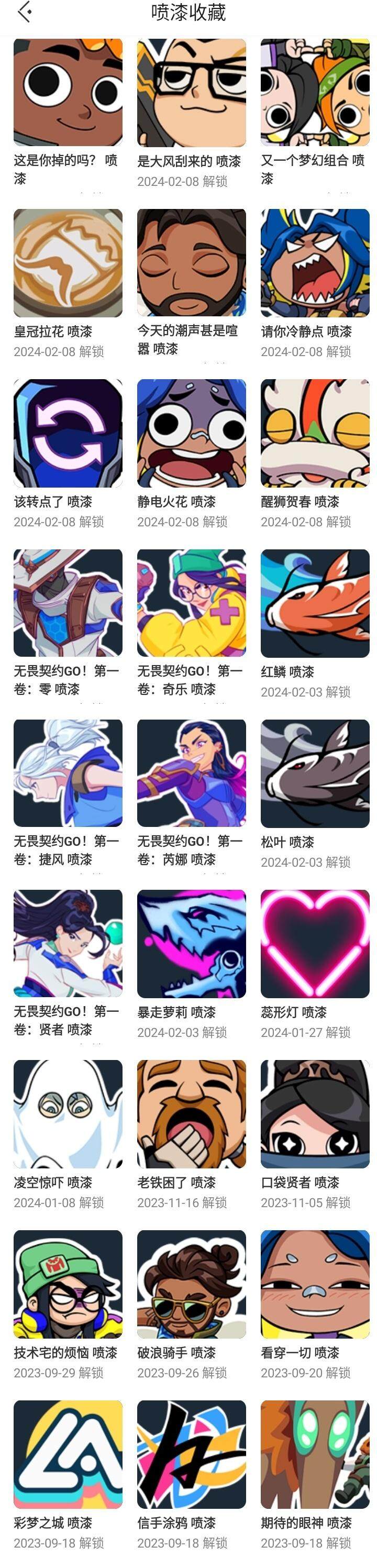Open the 醒狮贺春 喷漆 tile
This screenshot has height=1568, width=377.
point(315,434)
